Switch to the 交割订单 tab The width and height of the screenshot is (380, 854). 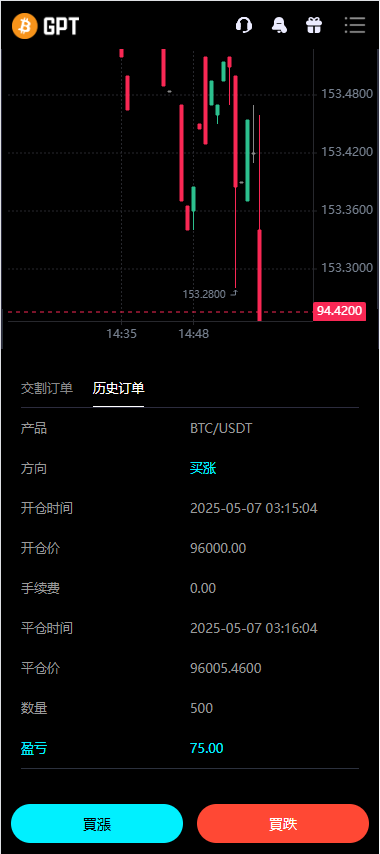click(x=47, y=388)
